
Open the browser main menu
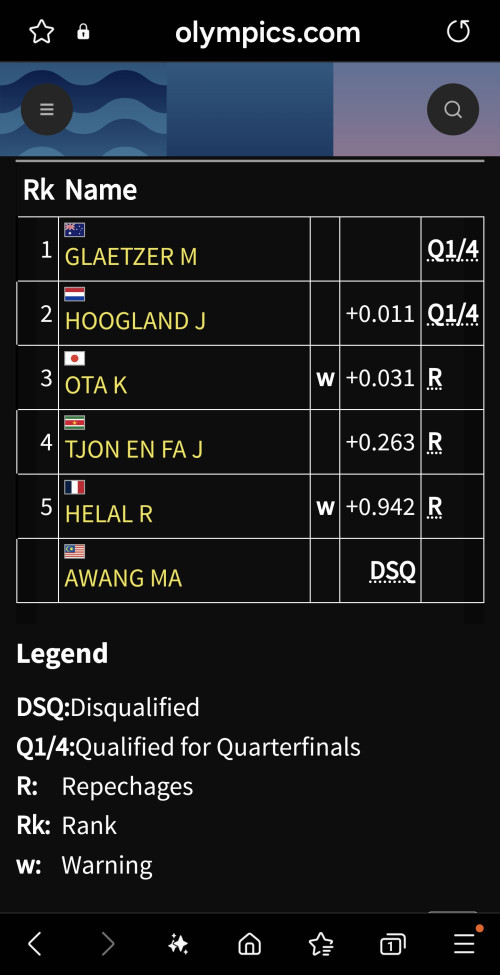[x=465, y=943]
